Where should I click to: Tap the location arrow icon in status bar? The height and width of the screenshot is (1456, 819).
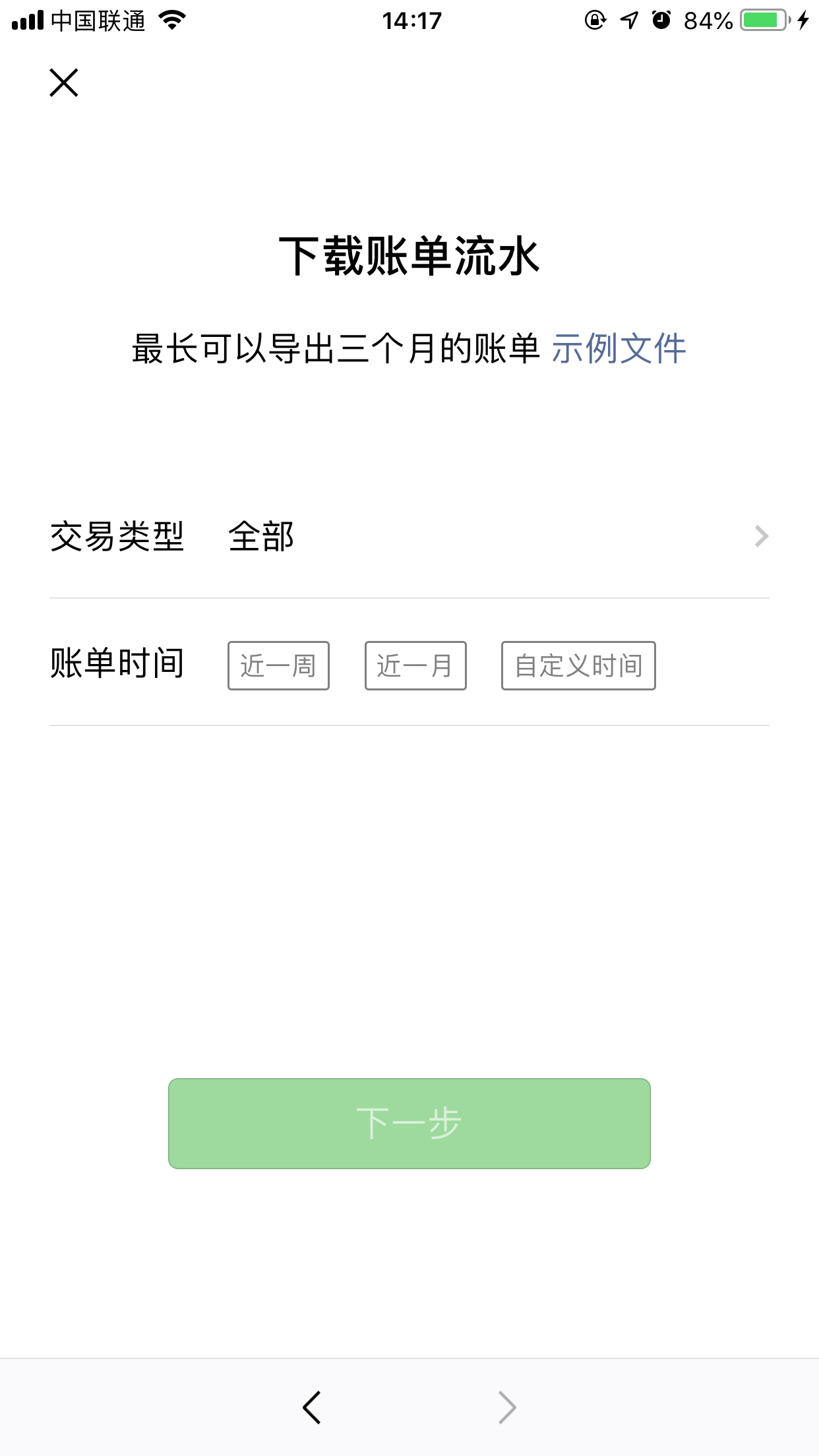click(x=628, y=20)
